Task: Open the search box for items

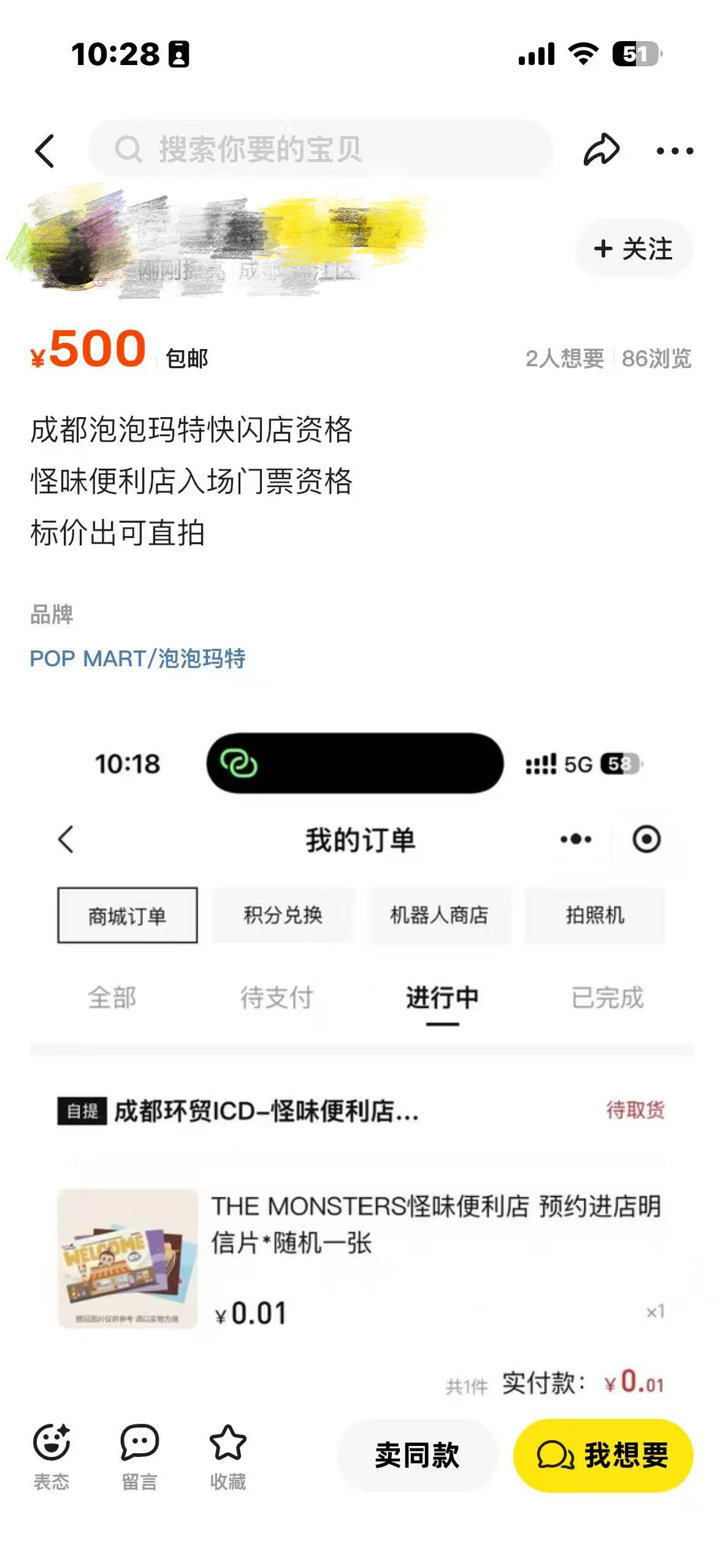Action: click(320, 149)
